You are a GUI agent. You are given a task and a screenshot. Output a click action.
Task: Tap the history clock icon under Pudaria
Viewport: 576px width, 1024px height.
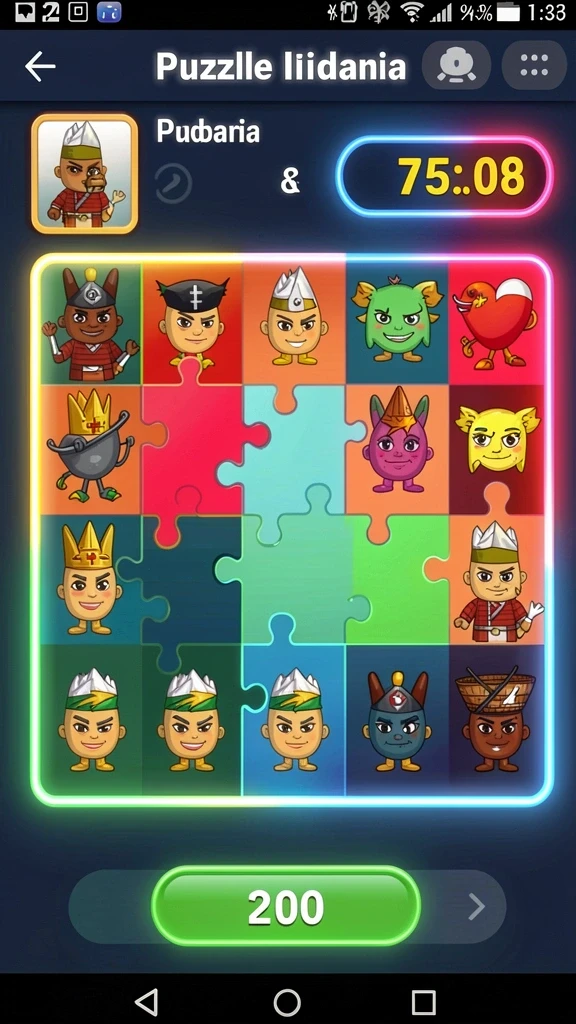[173, 183]
